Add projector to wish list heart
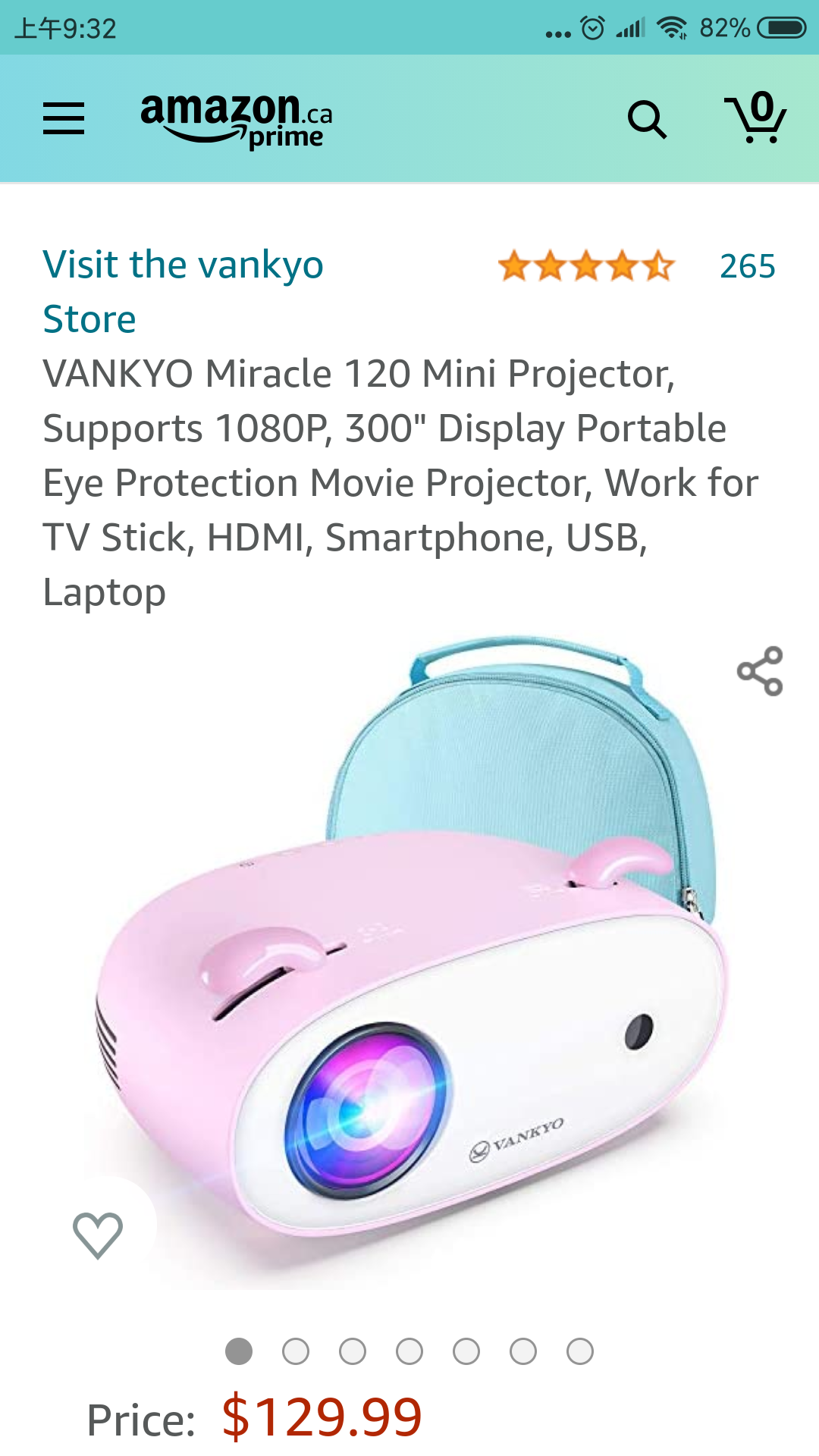Screen dimensions: 819x1456 98,1235
